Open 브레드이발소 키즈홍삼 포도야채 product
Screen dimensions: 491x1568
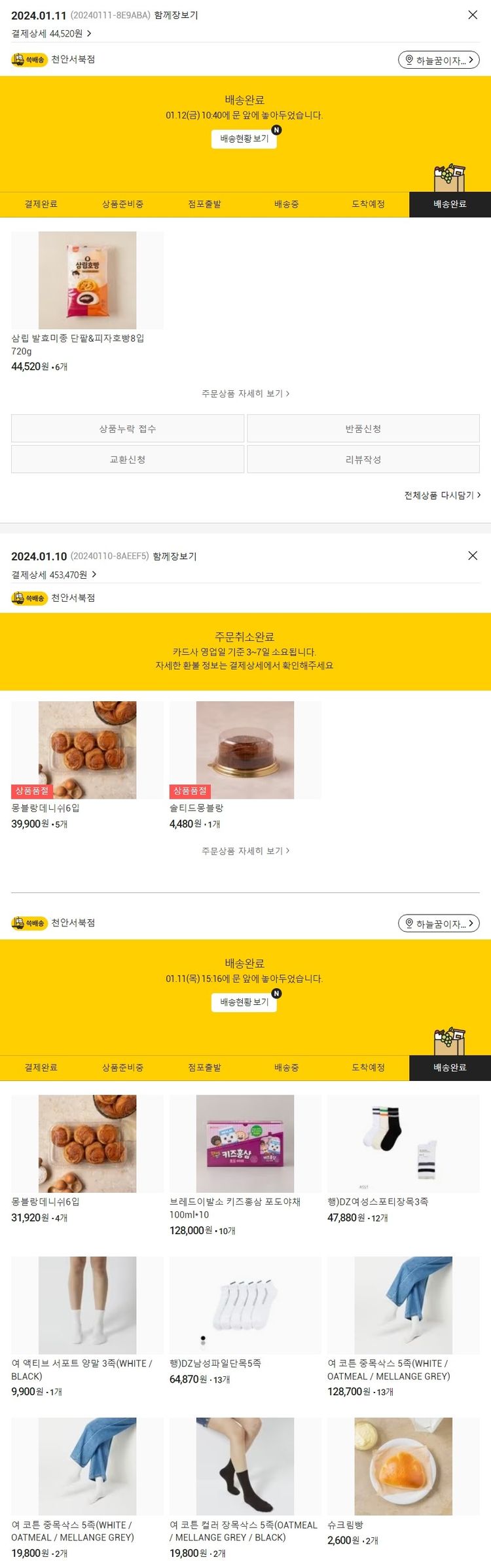(245, 1144)
